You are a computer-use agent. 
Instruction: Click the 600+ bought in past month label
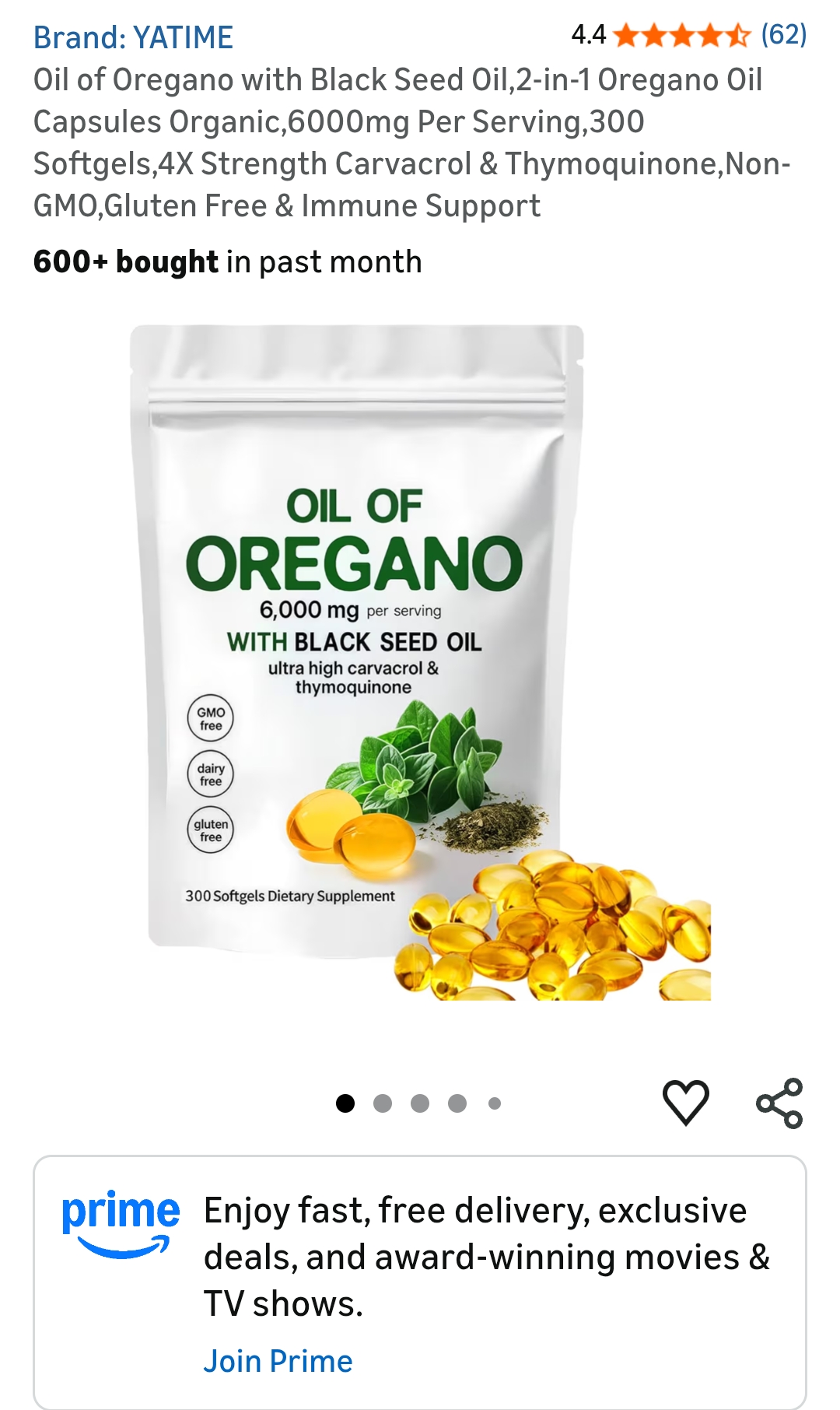(x=225, y=262)
